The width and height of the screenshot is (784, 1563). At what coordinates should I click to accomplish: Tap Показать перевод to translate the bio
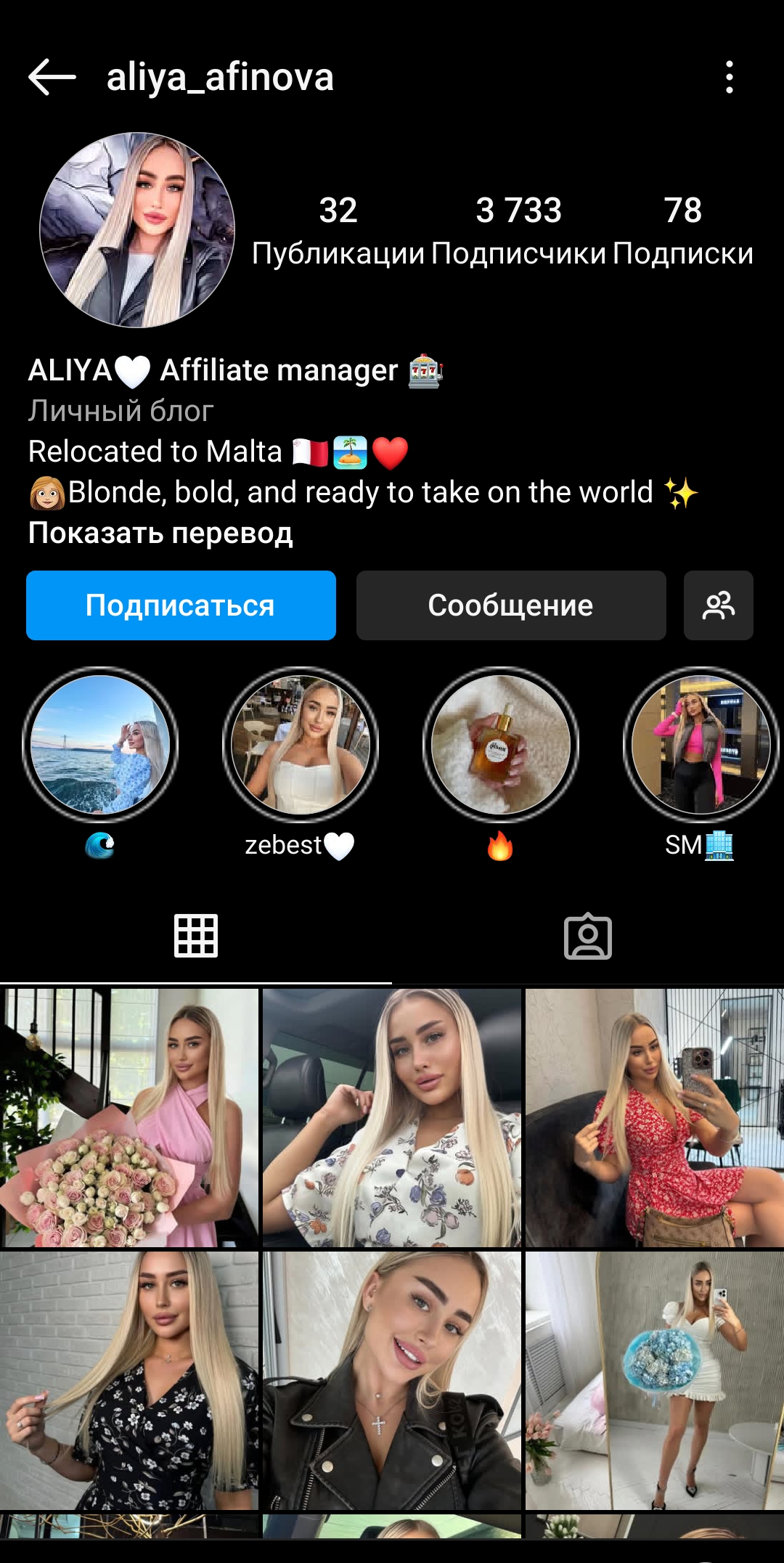click(160, 533)
